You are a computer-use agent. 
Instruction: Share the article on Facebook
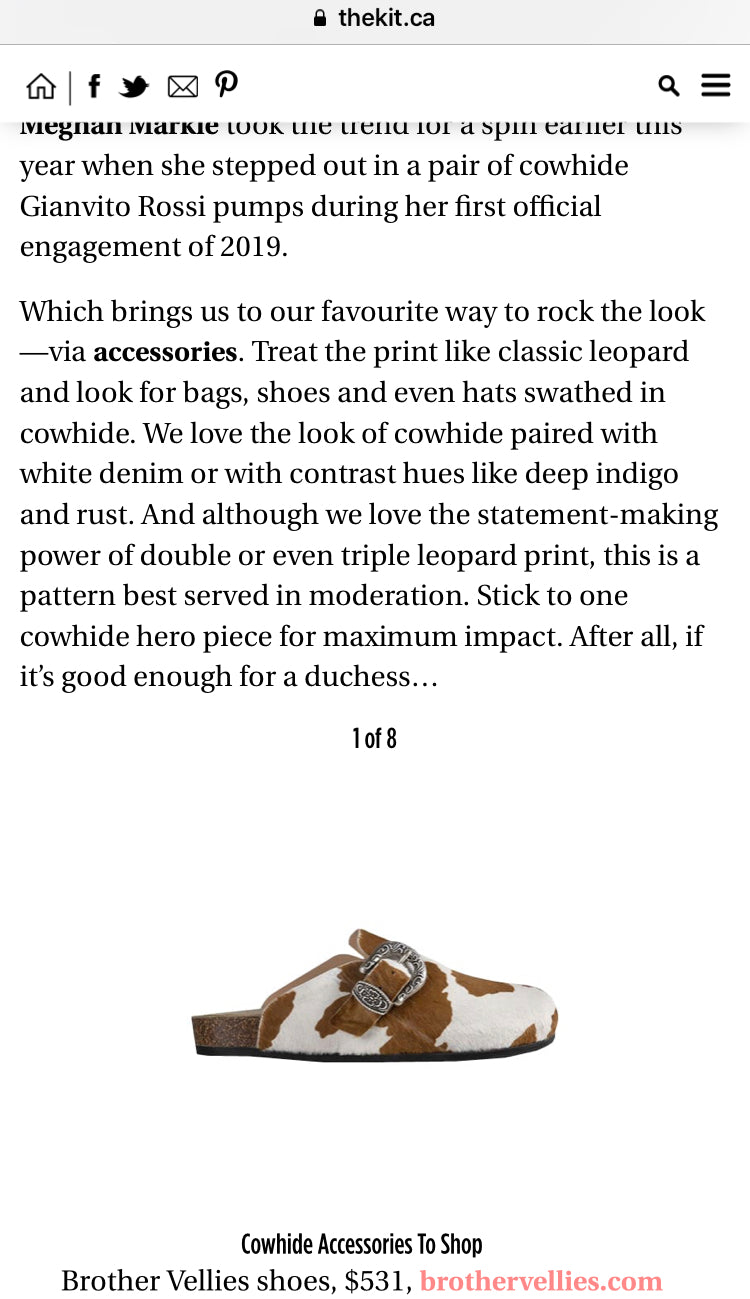(x=93, y=86)
